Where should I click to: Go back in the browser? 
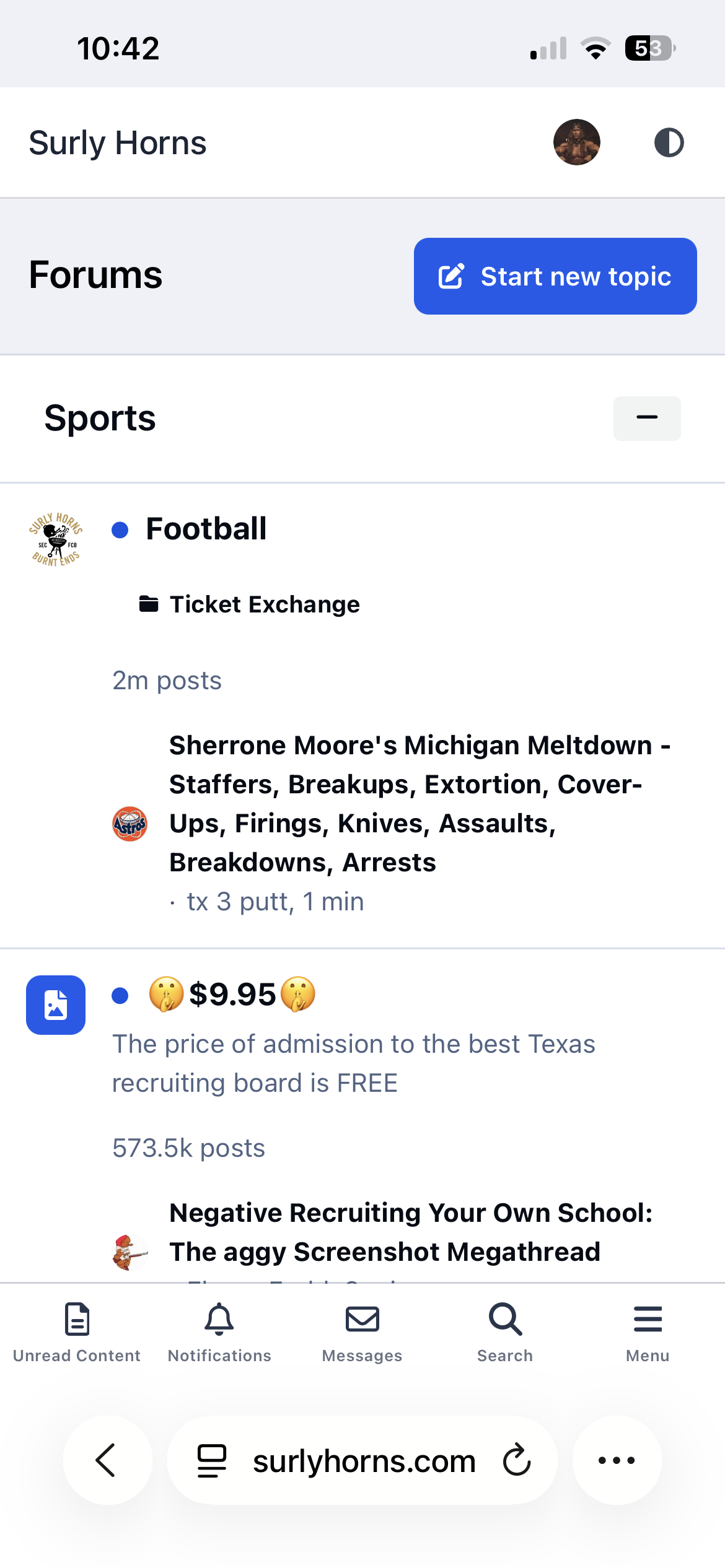pos(107,1460)
